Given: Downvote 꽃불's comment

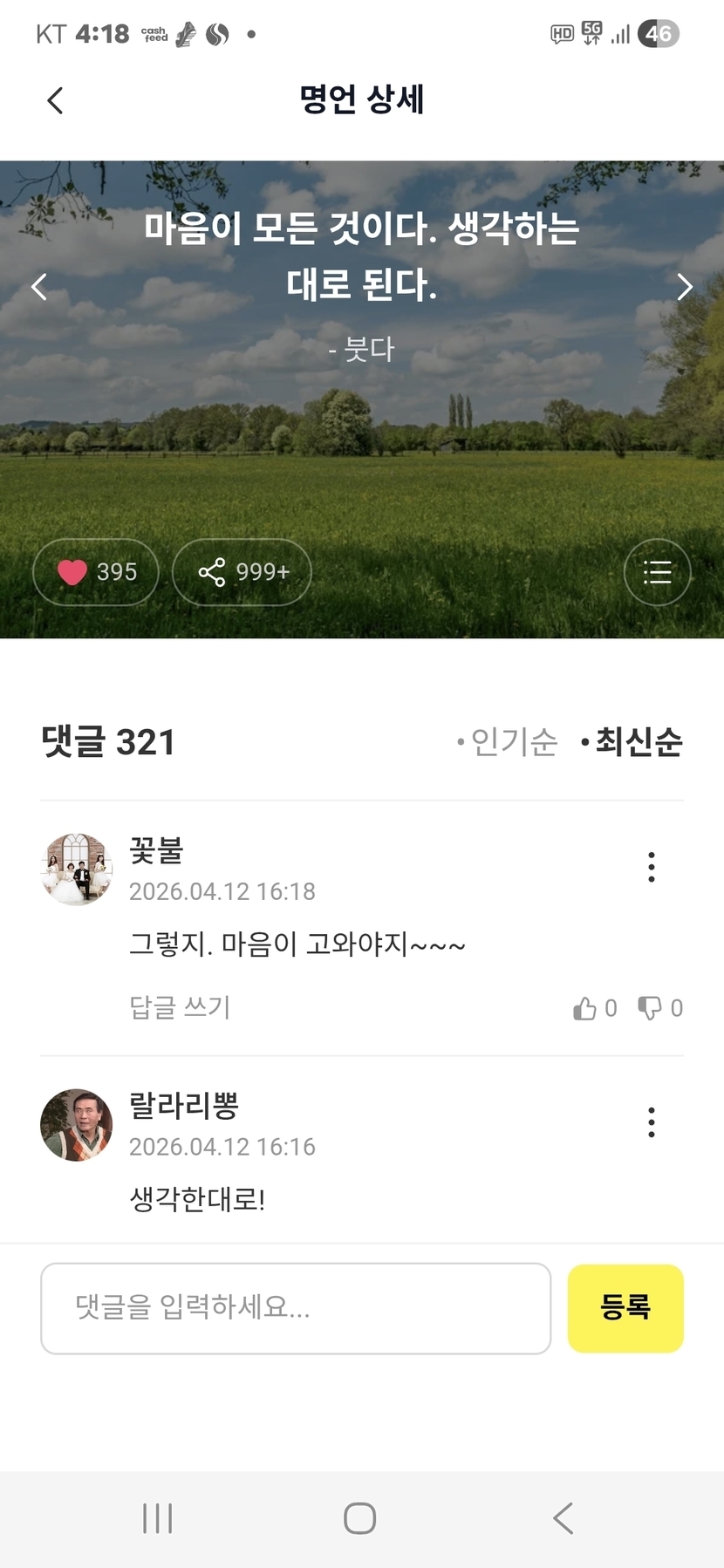Looking at the screenshot, I should click(659, 1008).
